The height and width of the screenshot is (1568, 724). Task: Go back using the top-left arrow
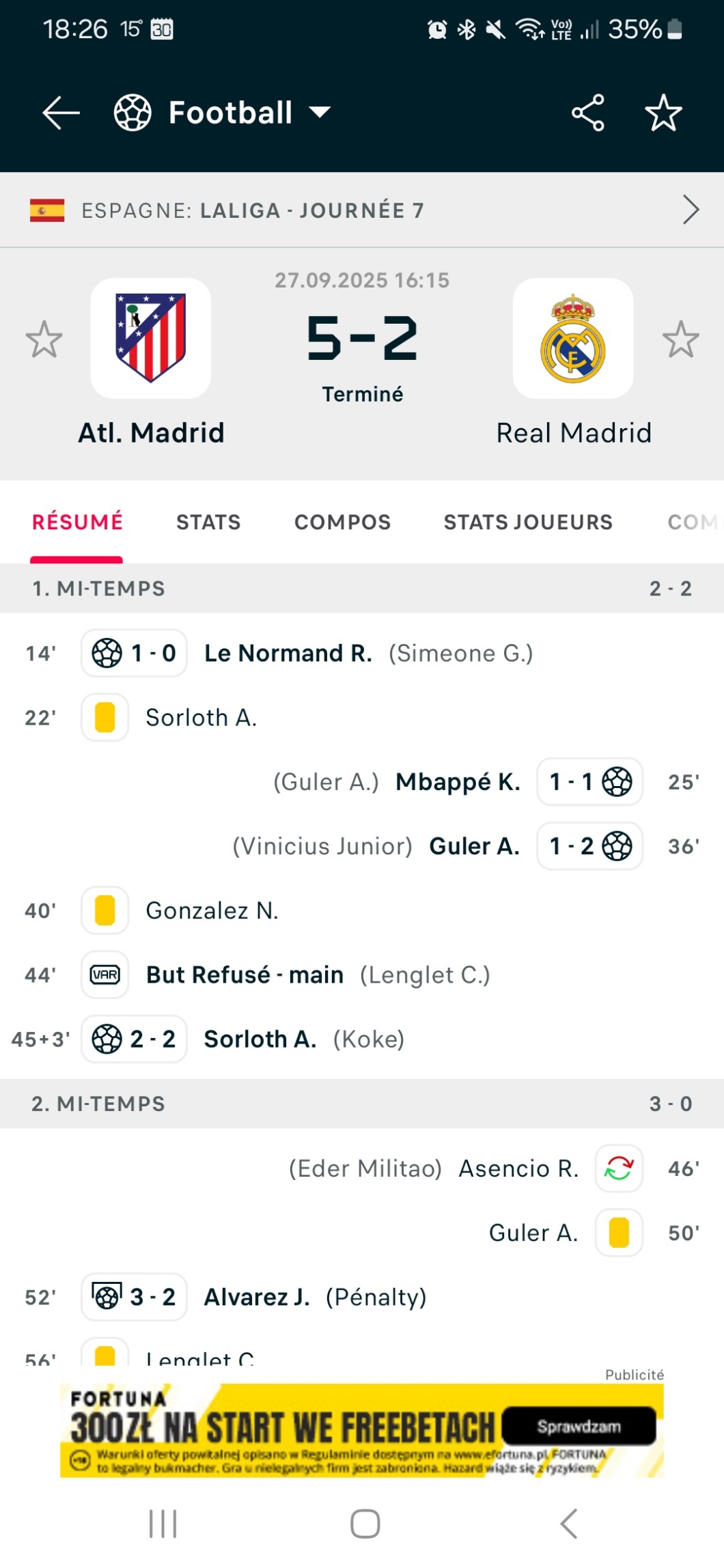click(x=61, y=113)
